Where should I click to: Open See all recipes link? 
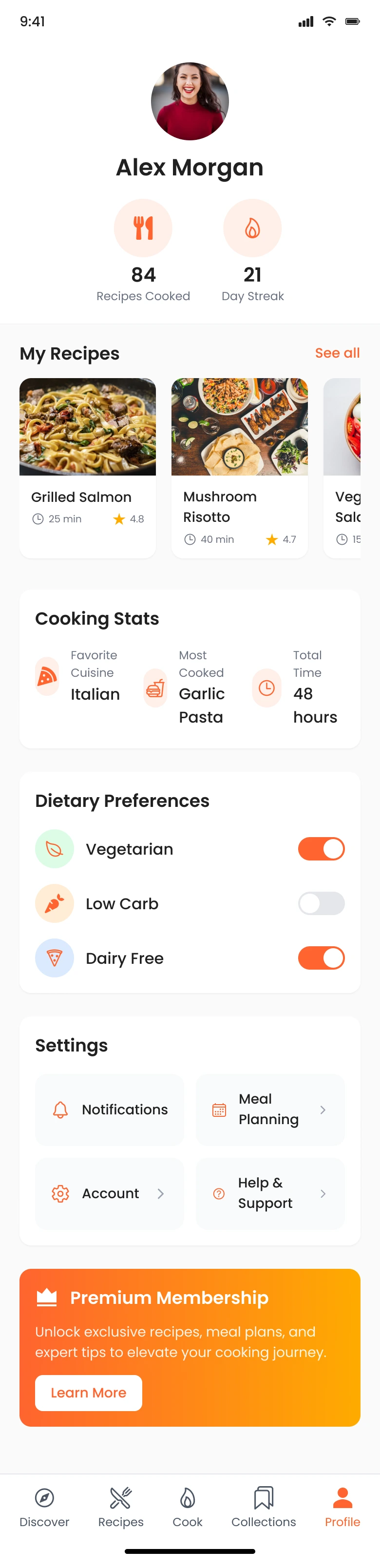[337, 353]
